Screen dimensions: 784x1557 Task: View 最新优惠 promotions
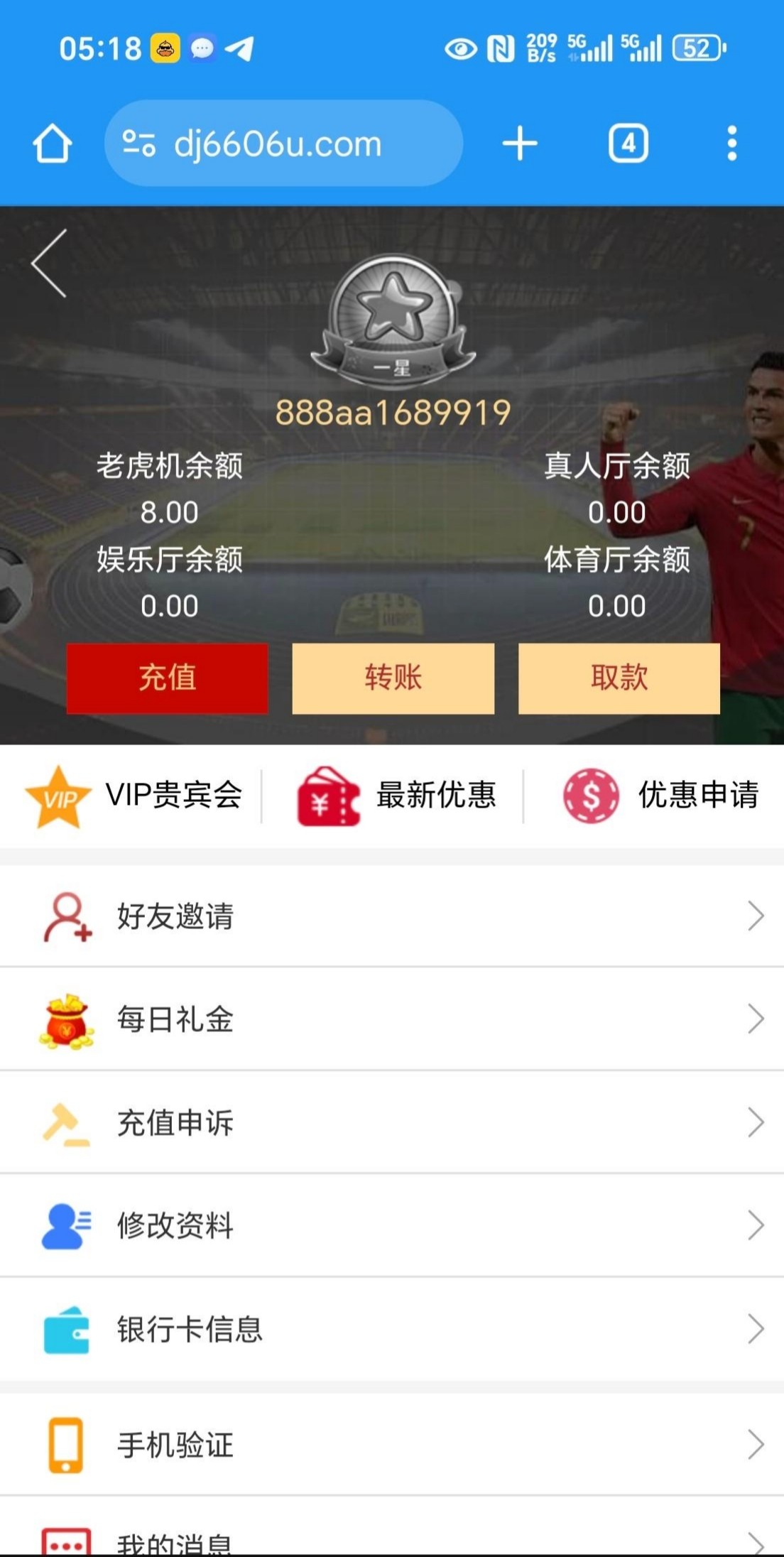point(396,796)
